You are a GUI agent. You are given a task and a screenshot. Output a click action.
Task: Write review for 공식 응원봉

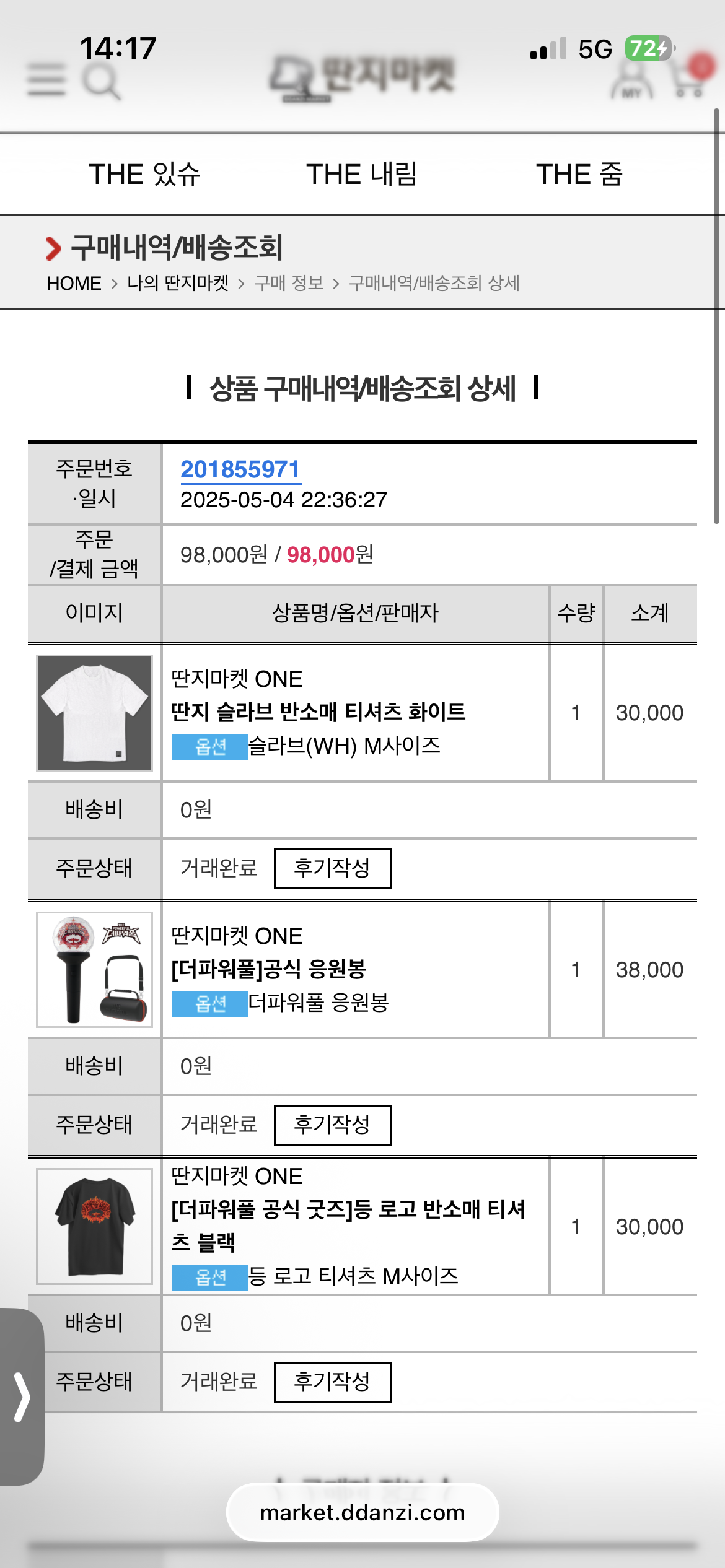(333, 1125)
